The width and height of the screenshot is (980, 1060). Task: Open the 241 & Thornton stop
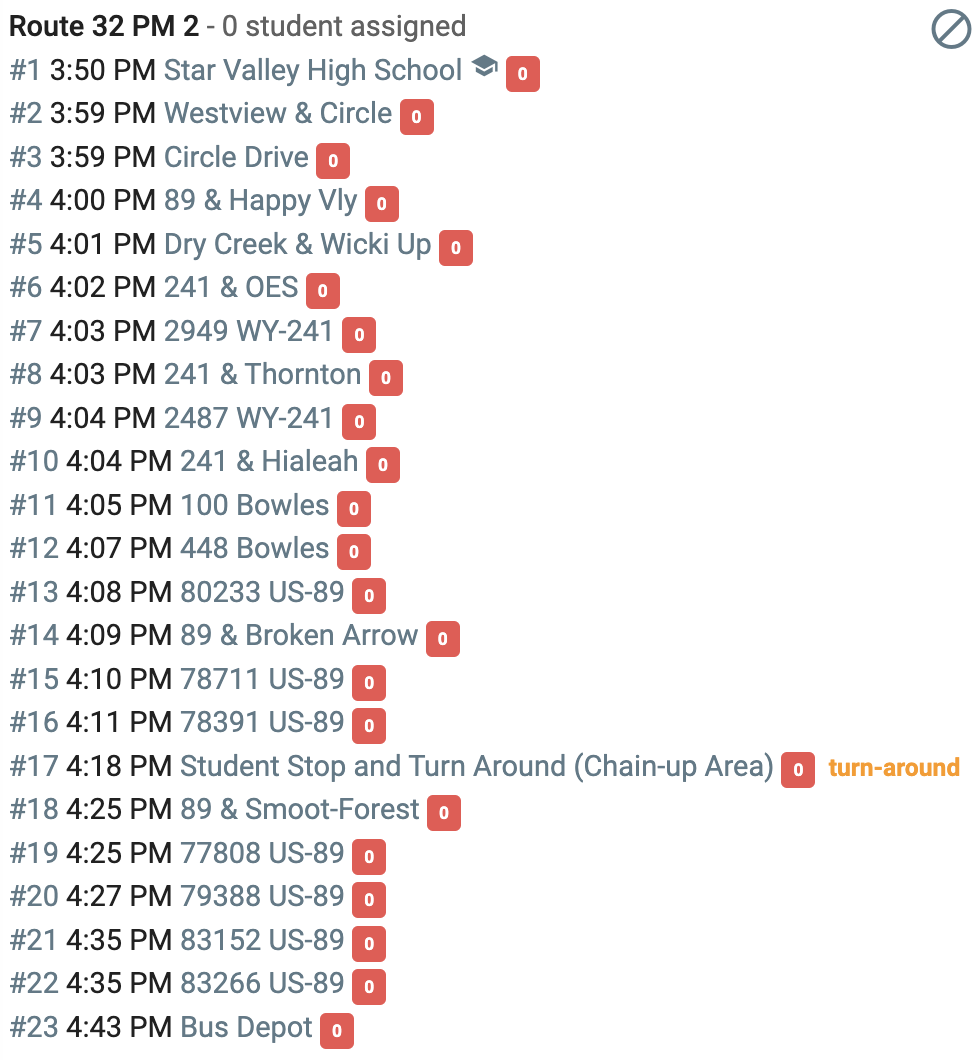pyautogui.click(x=262, y=375)
